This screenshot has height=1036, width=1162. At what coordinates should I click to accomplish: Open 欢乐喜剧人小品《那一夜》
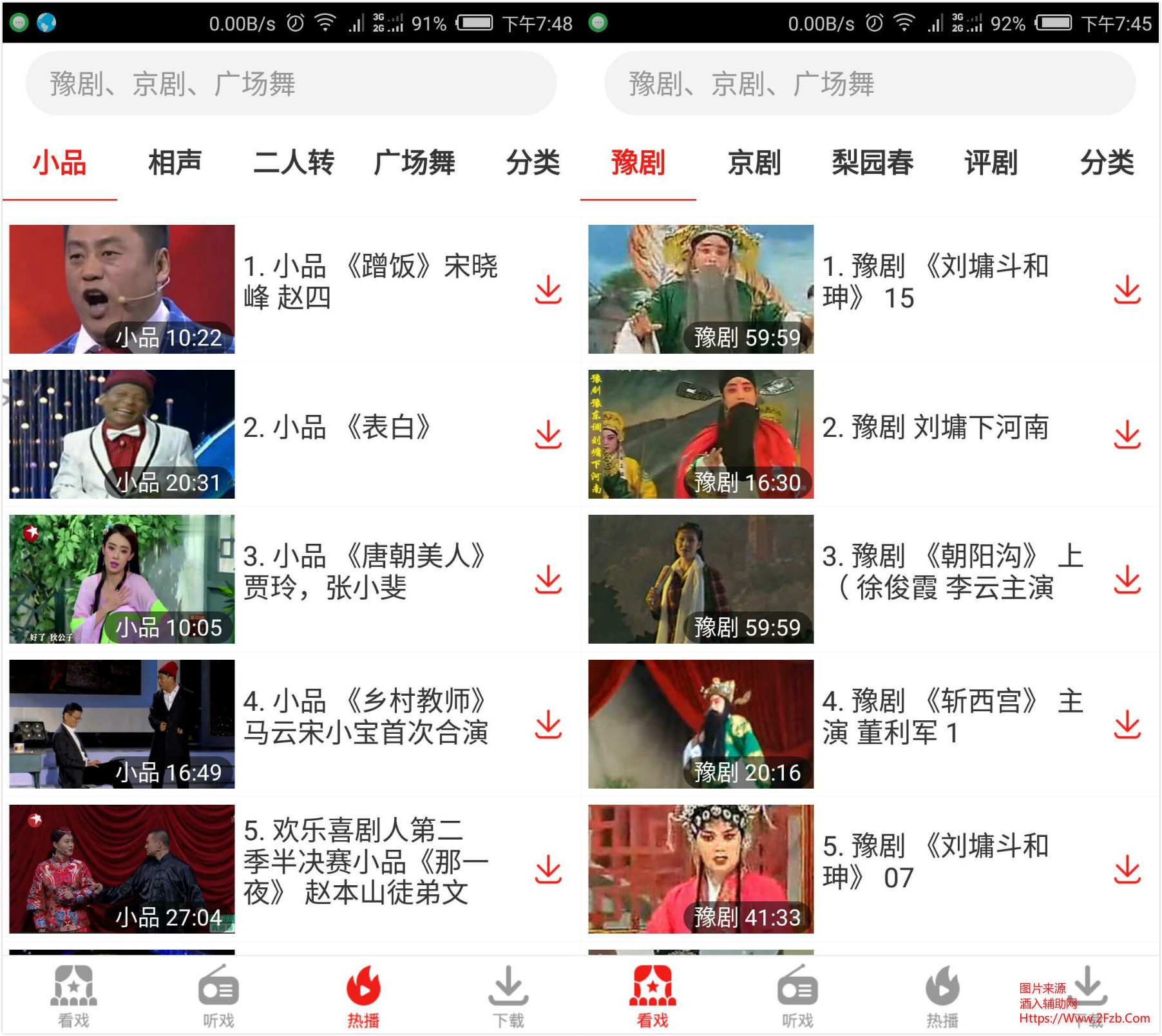click(x=122, y=868)
